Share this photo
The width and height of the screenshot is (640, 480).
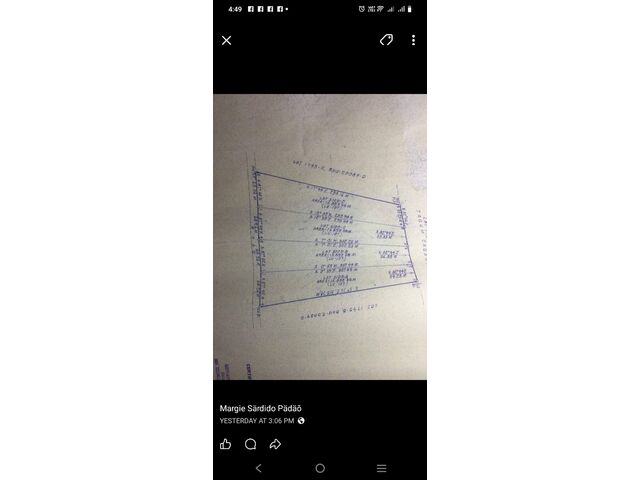tap(275, 444)
